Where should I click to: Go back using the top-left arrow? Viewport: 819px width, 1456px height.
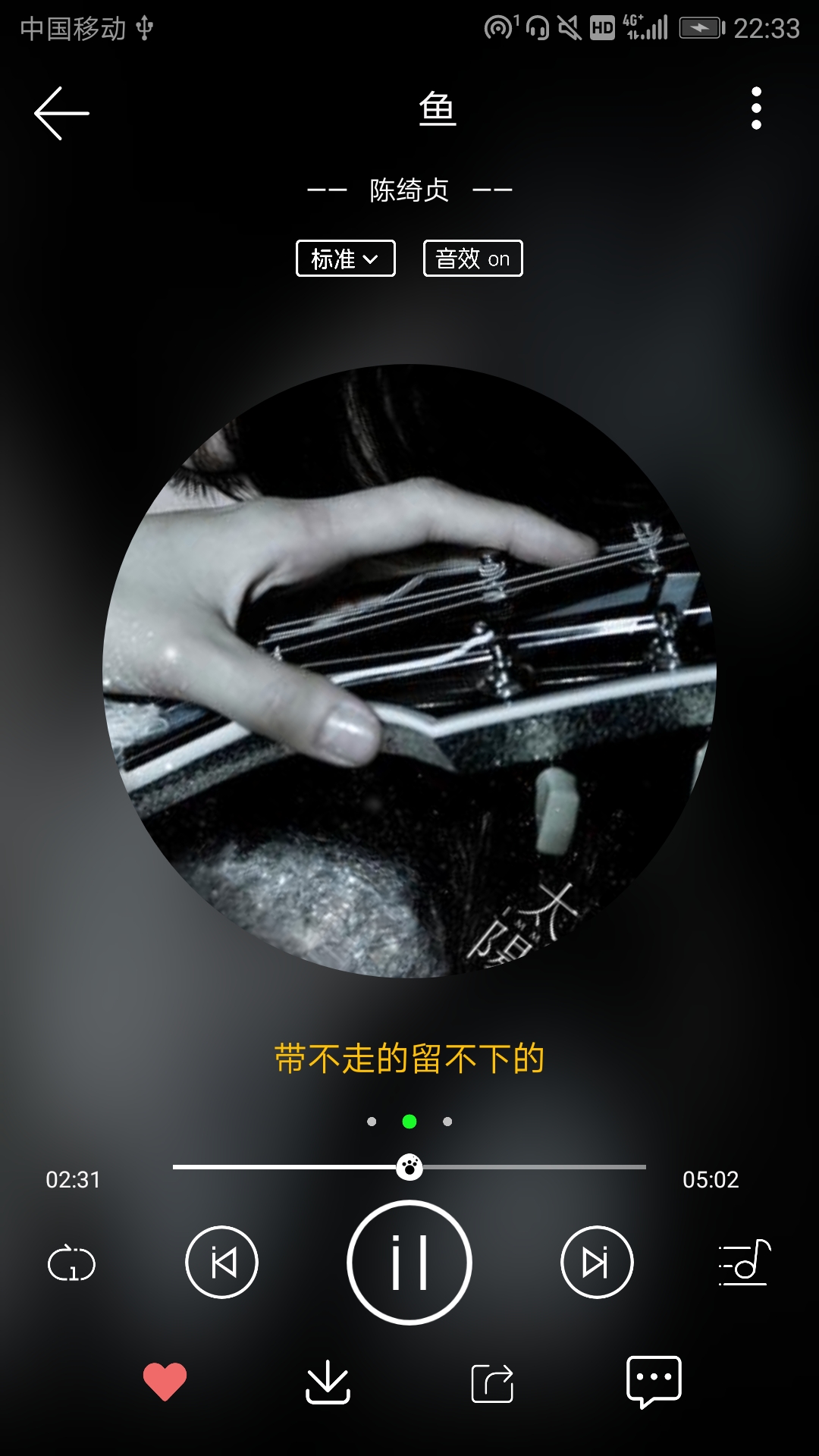(x=61, y=113)
